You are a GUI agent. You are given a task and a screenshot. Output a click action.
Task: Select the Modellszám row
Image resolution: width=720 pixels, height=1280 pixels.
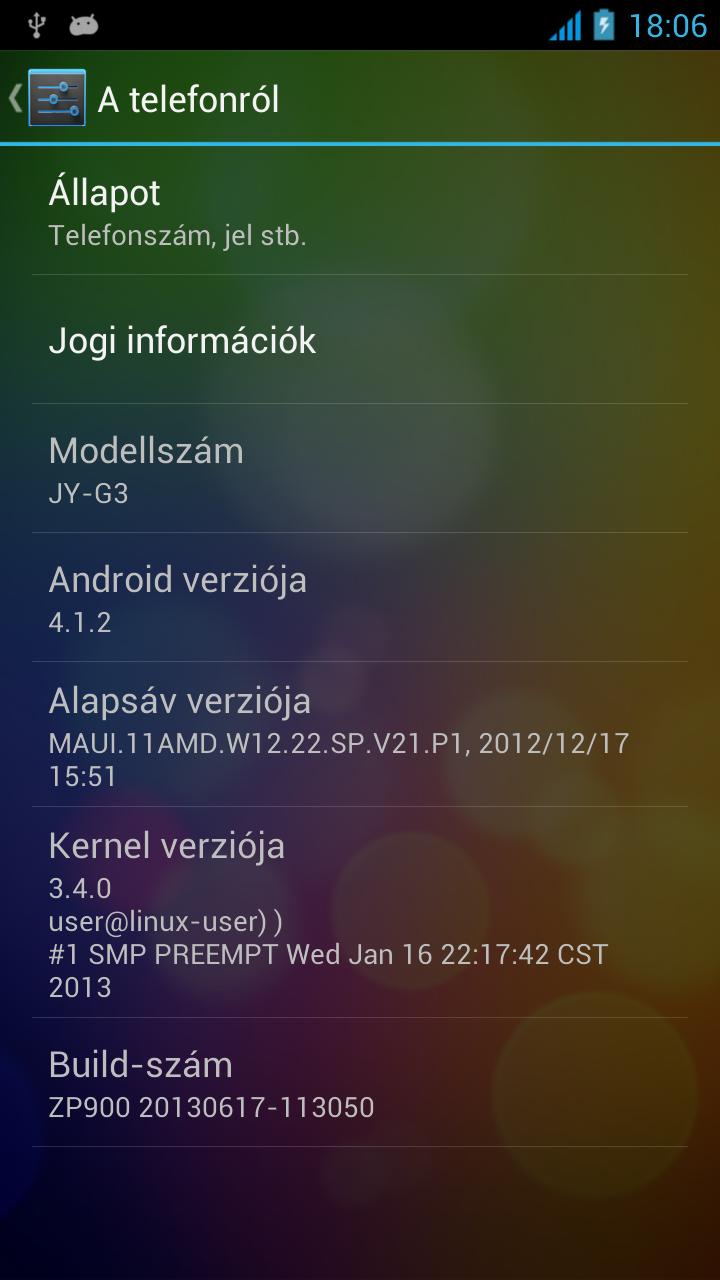click(x=360, y=468)
